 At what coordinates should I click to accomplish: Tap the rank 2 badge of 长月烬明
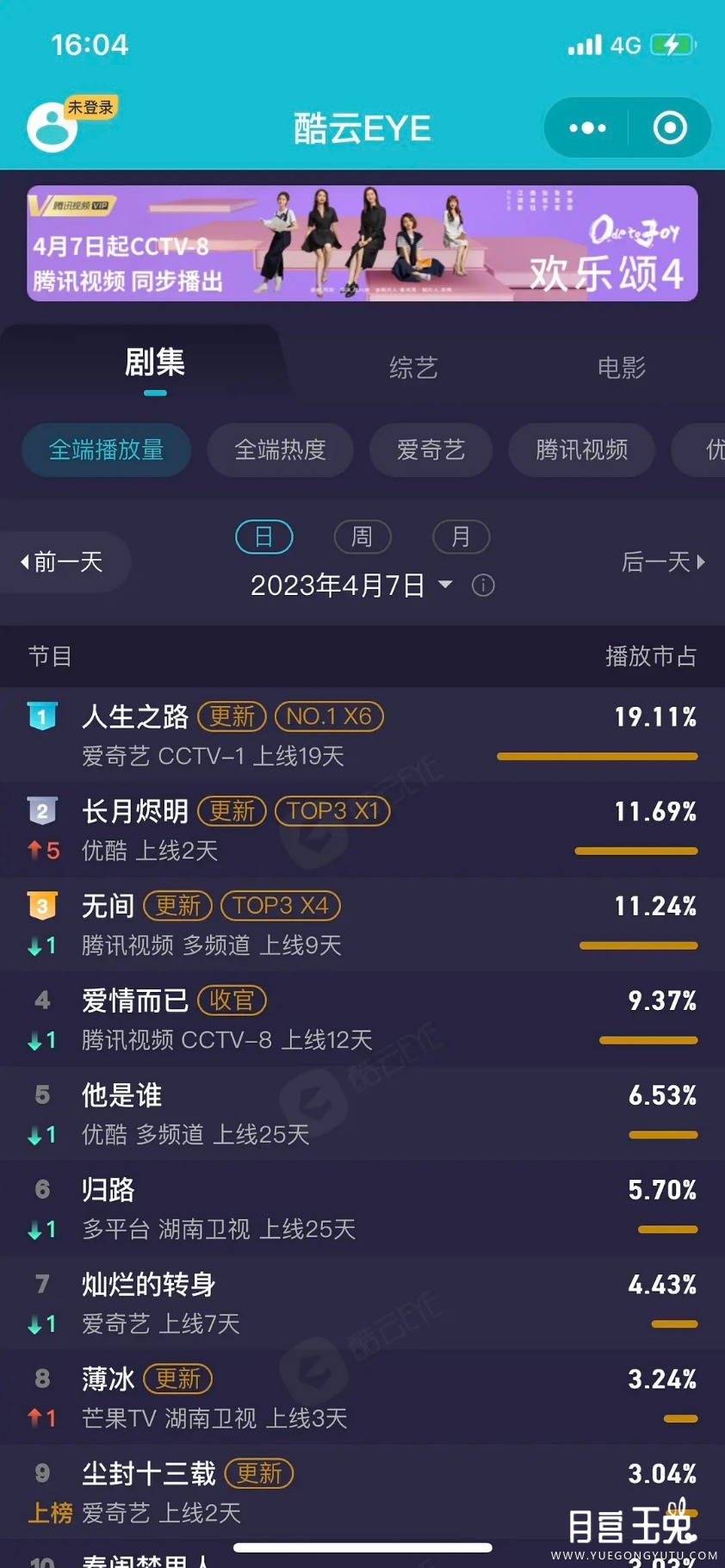pos(42,810)
